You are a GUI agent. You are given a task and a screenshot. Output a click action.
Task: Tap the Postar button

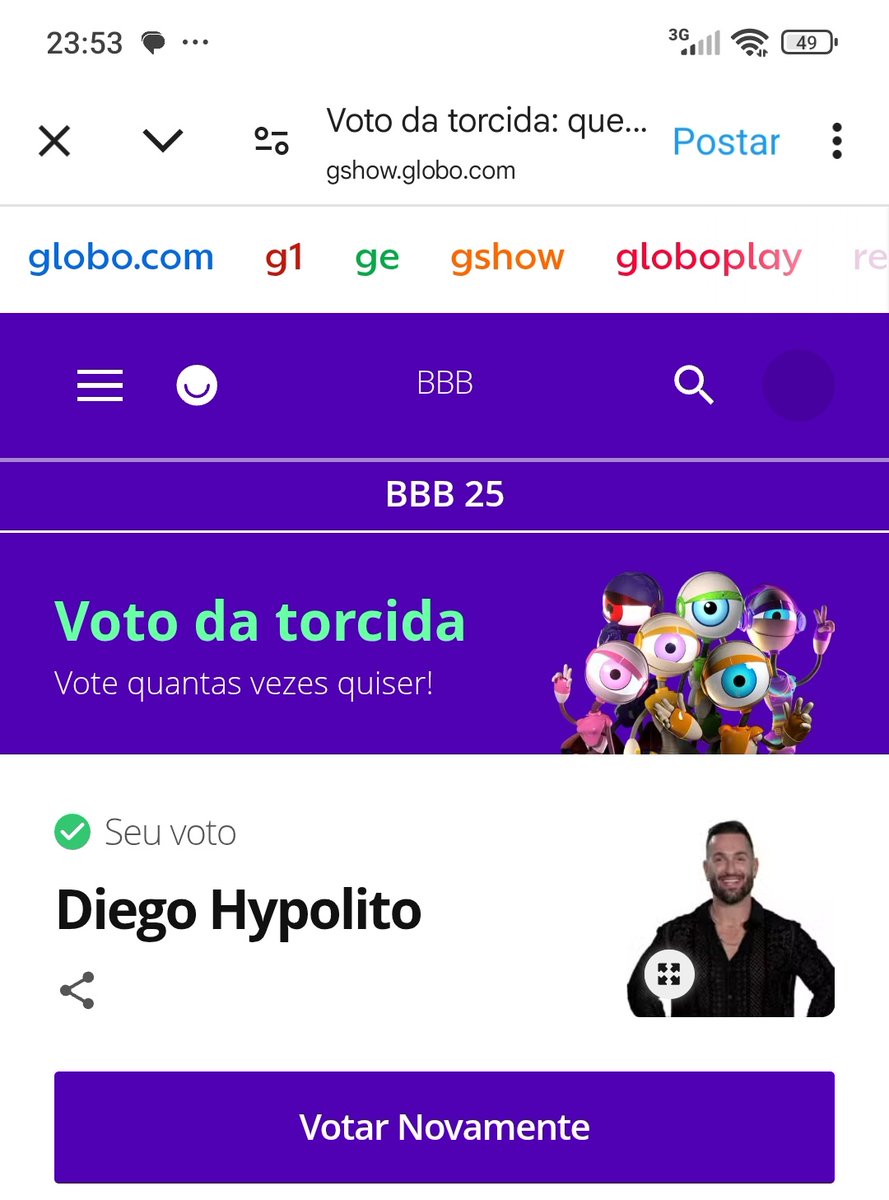coord(726,142)
